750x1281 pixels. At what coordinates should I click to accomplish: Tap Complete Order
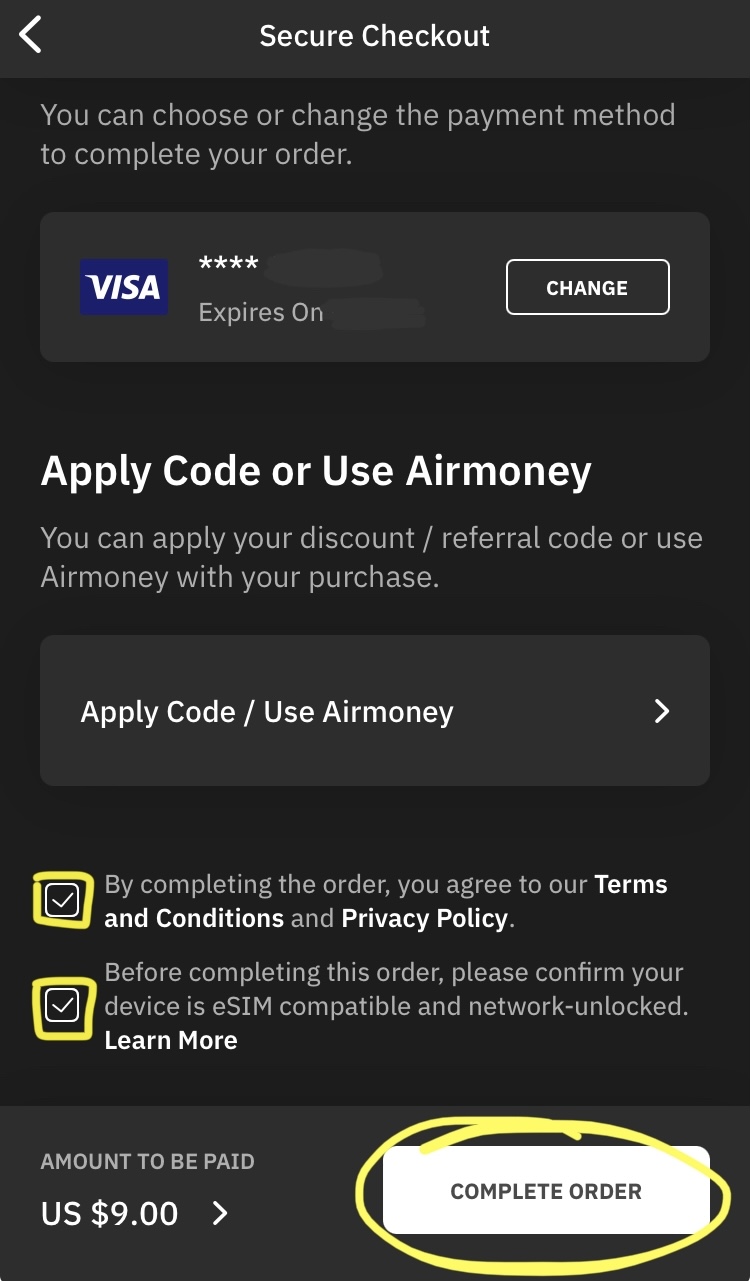[546, 1191]
